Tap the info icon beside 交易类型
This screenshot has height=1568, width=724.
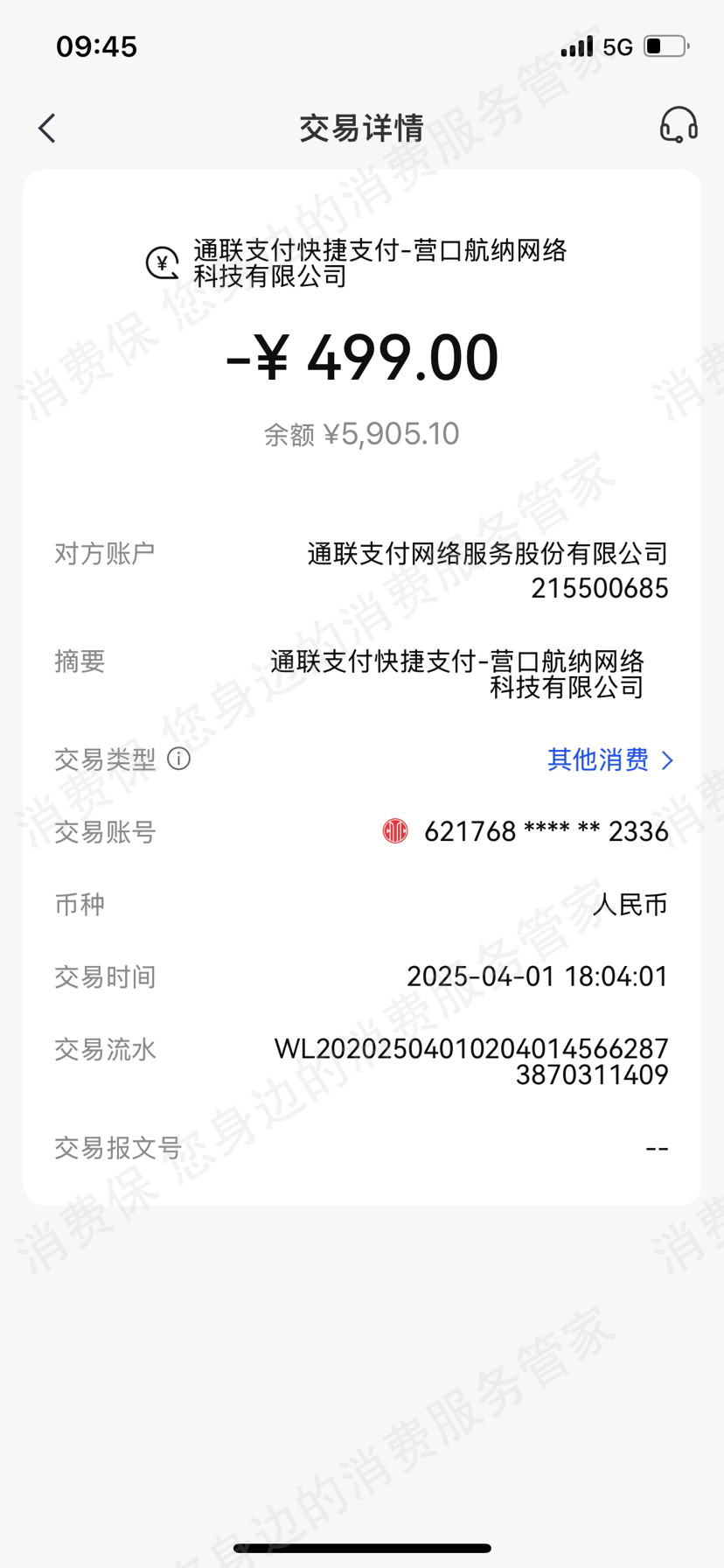[179, 759]
